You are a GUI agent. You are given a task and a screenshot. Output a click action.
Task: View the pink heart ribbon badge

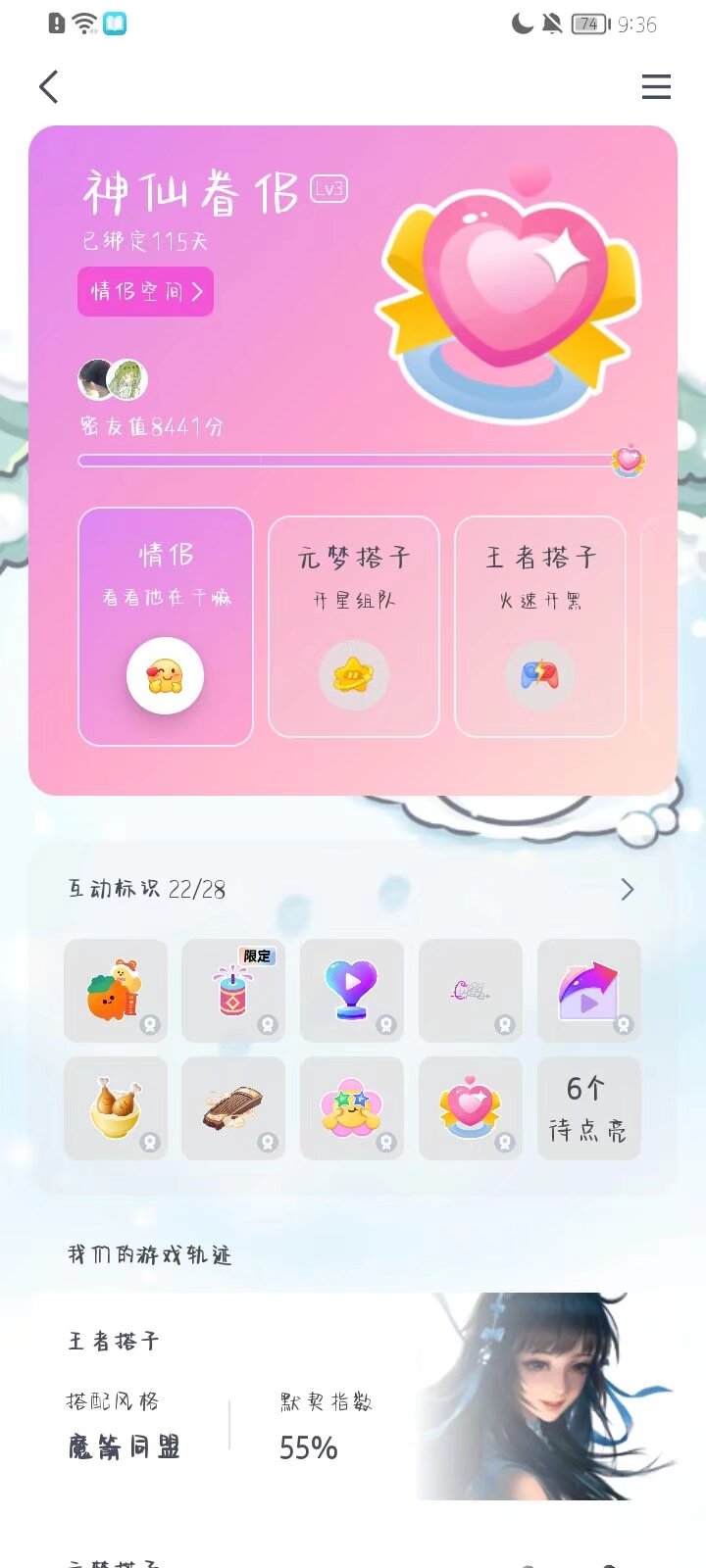click(471, 1108)
